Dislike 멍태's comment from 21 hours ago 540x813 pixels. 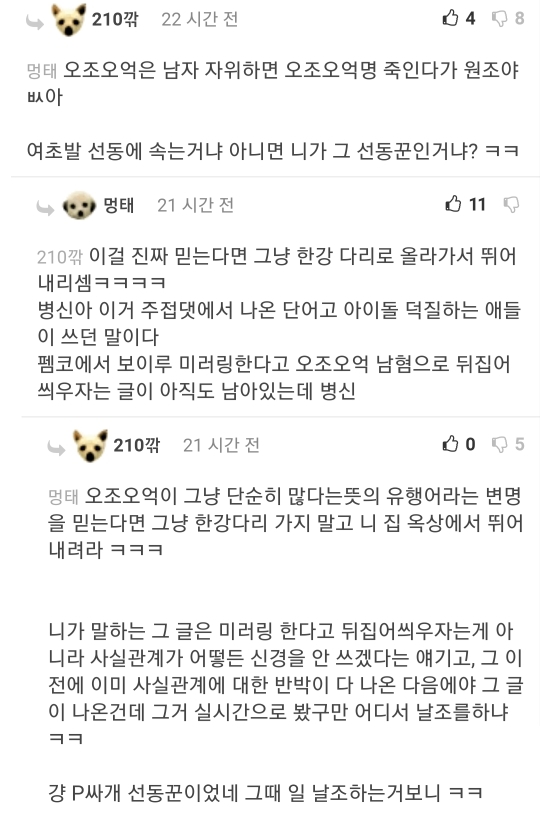click(x=511, y=204)
